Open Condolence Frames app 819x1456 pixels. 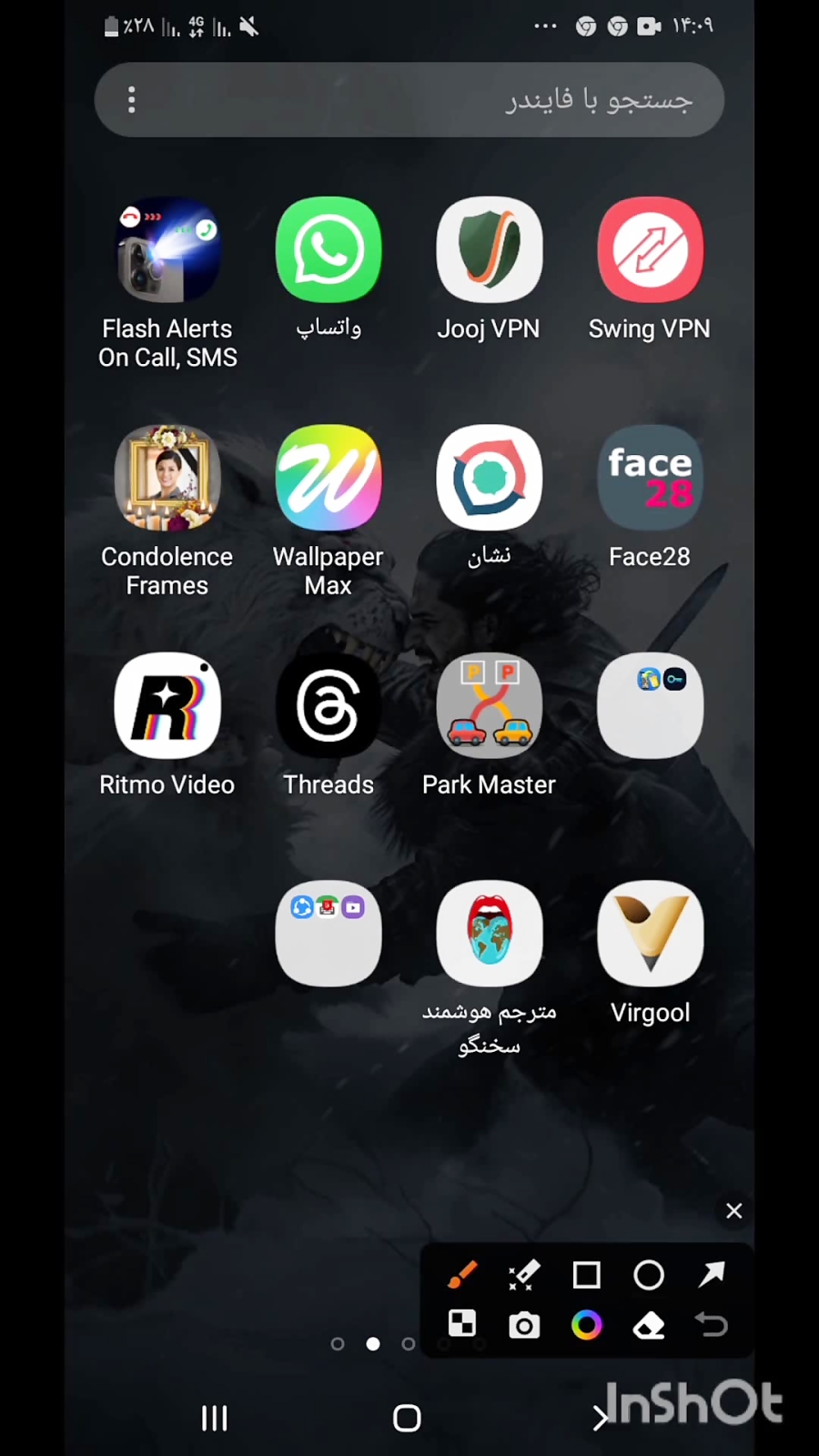click(167, 479)
